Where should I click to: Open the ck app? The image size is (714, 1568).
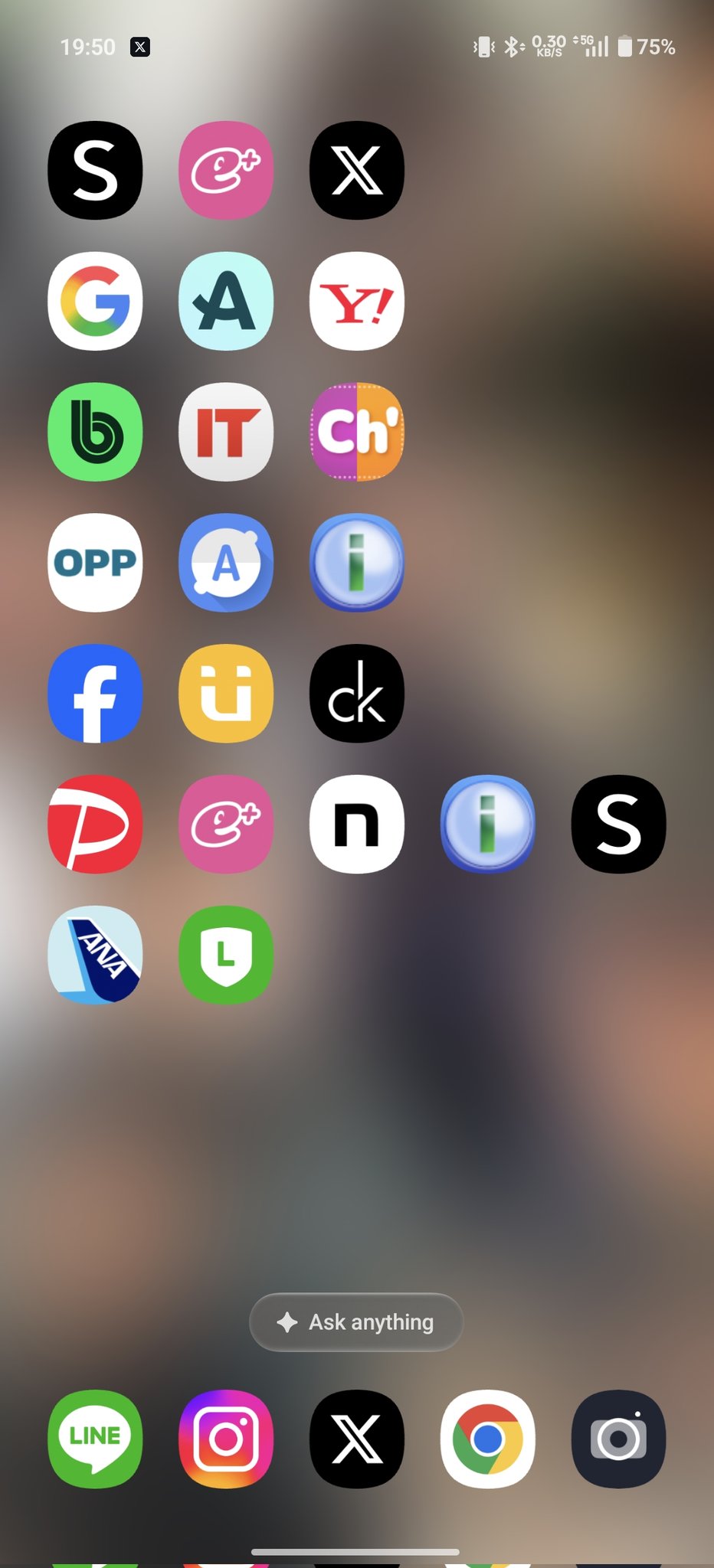[356, 694]
